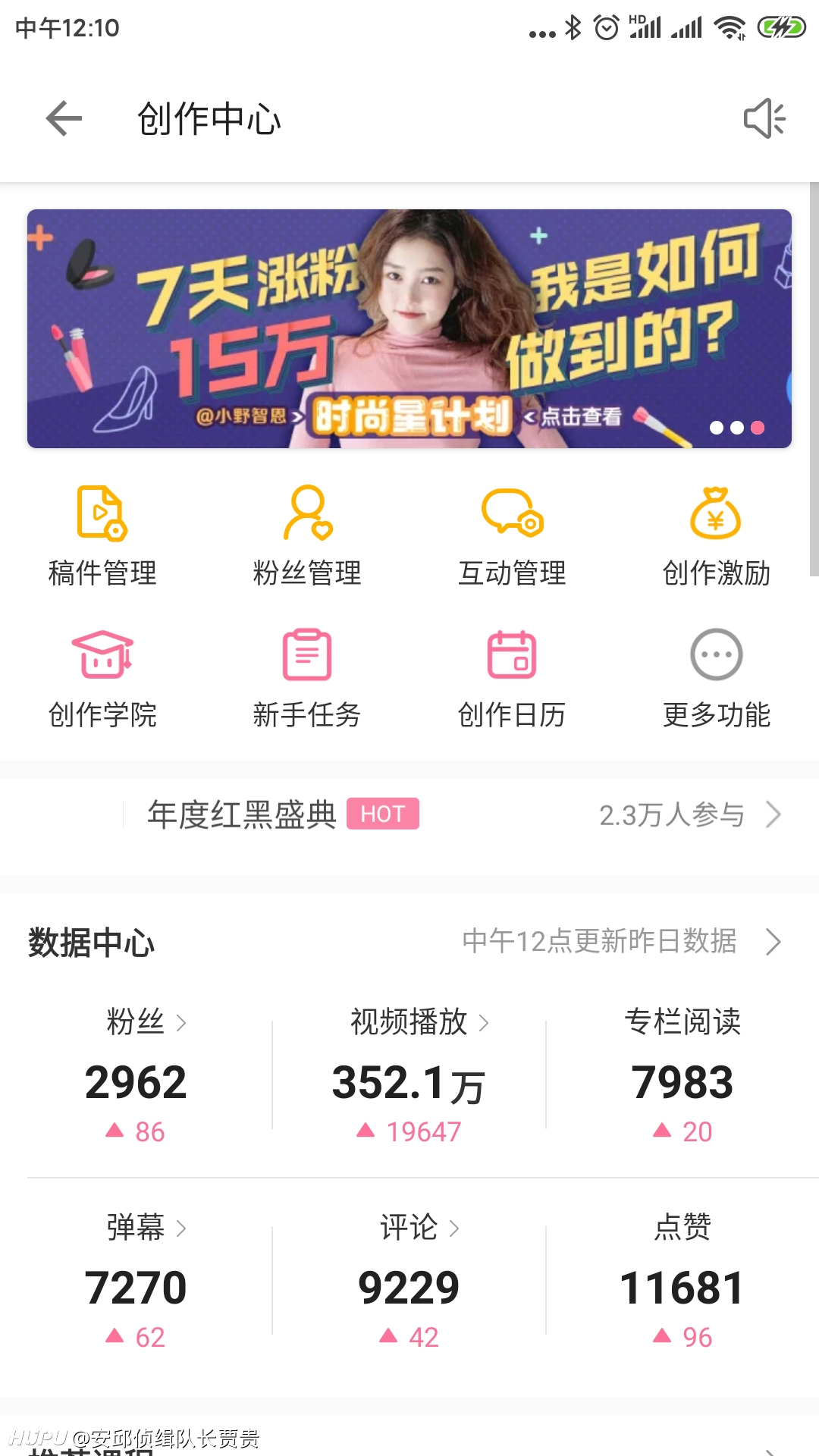Open 稿件管理
This screenshot has width=819, height=1456.
[102, 535]
